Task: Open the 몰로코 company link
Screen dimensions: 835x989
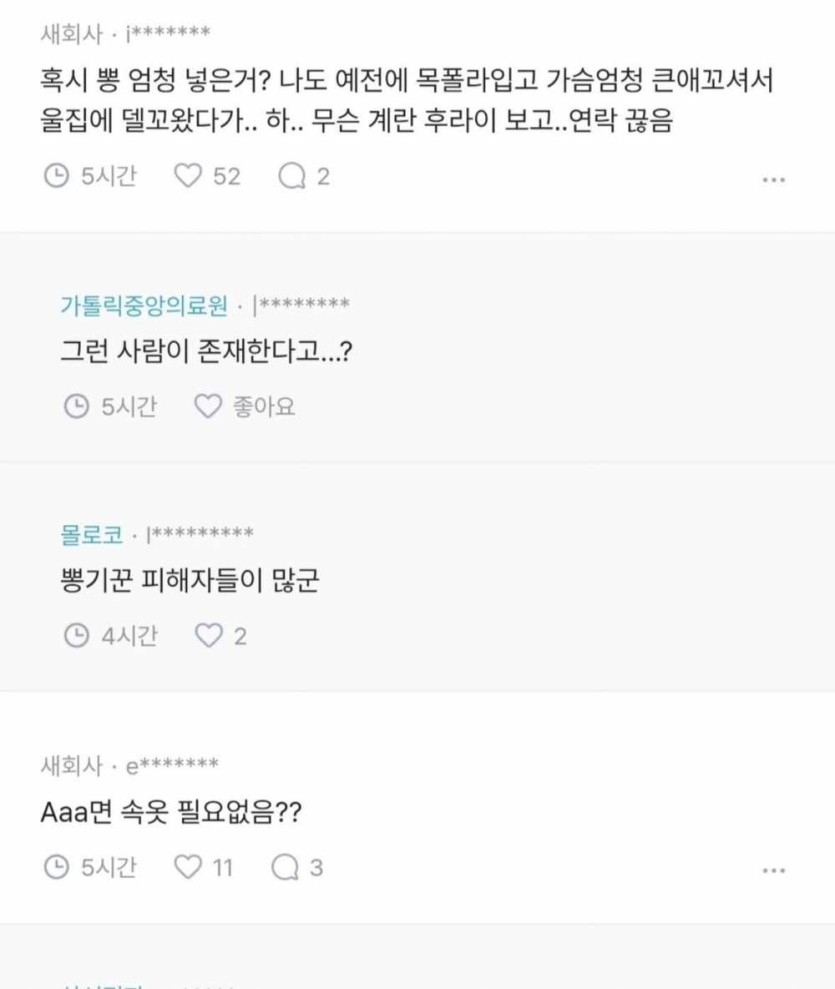Action: pyautogui.click(x=92, y=534)
